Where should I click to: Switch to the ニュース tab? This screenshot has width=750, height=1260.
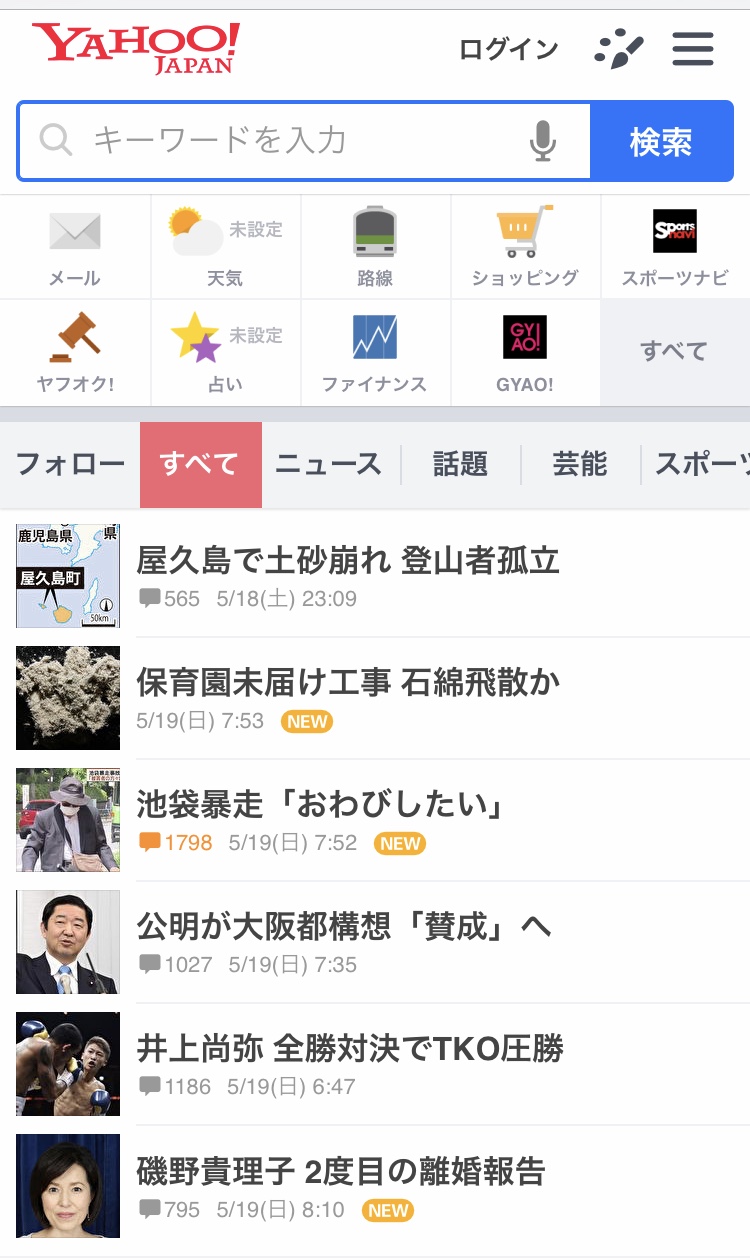pos(329,465)
